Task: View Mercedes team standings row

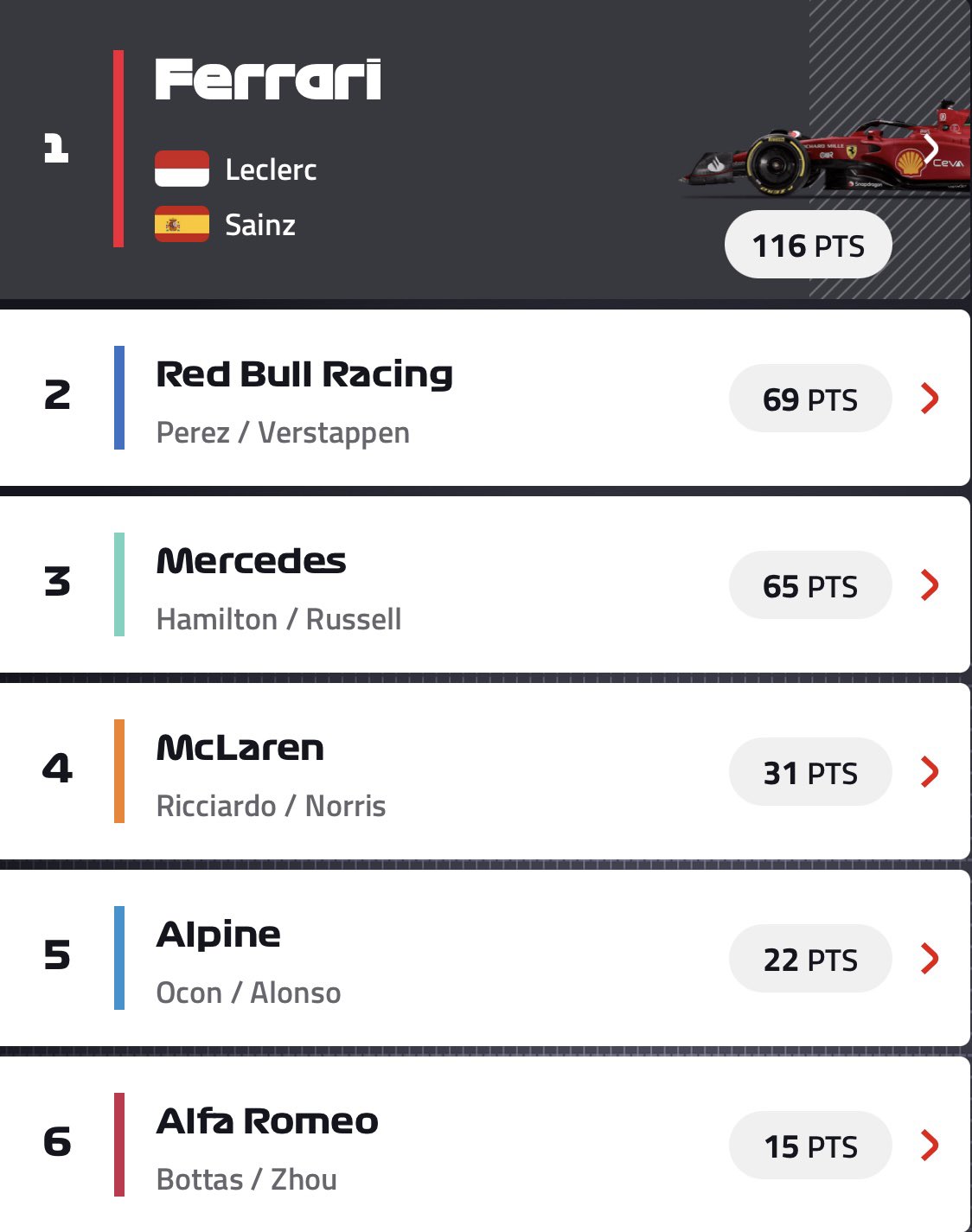Action: [484, 585]
